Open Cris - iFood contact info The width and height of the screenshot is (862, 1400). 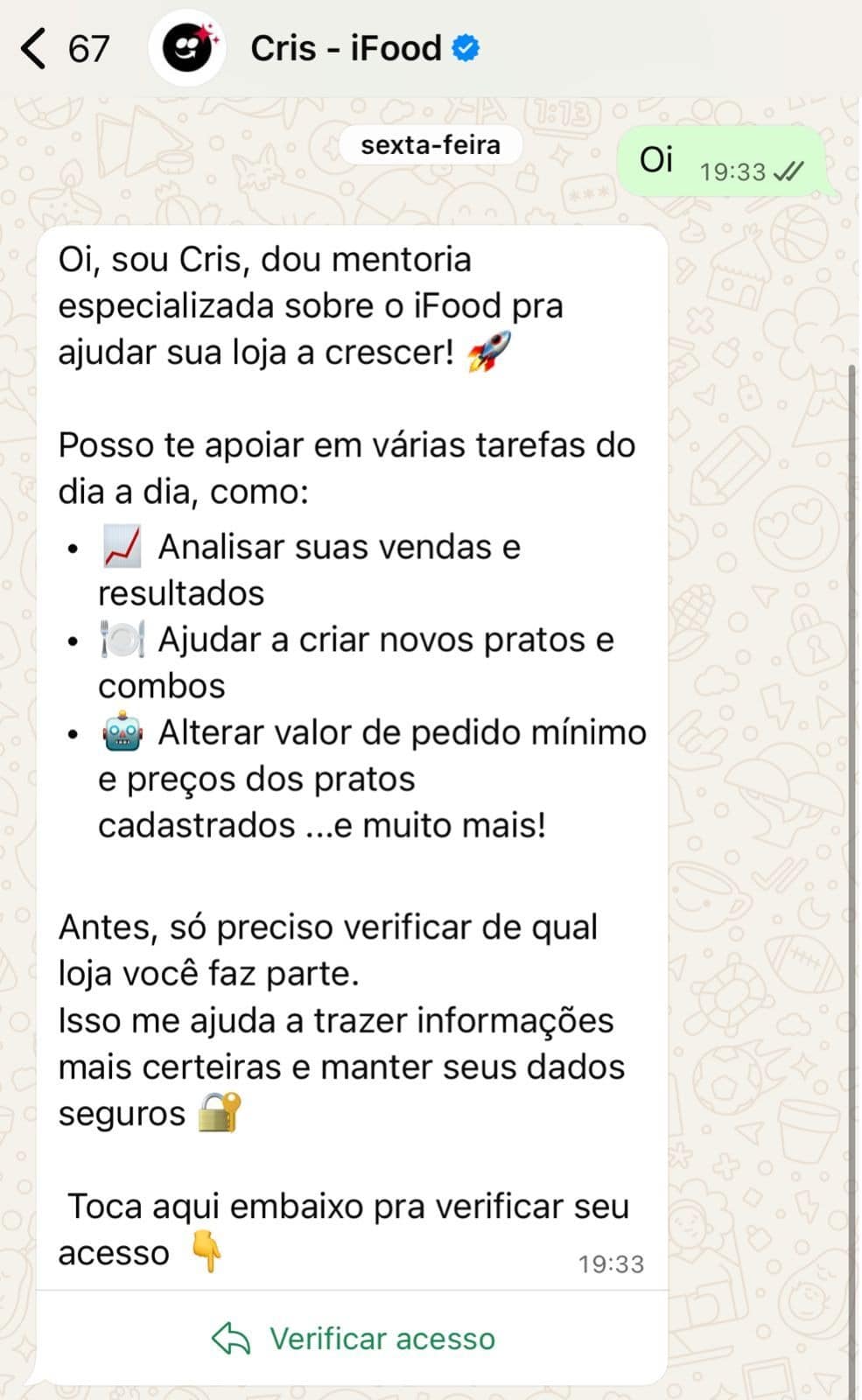point(346,49)
